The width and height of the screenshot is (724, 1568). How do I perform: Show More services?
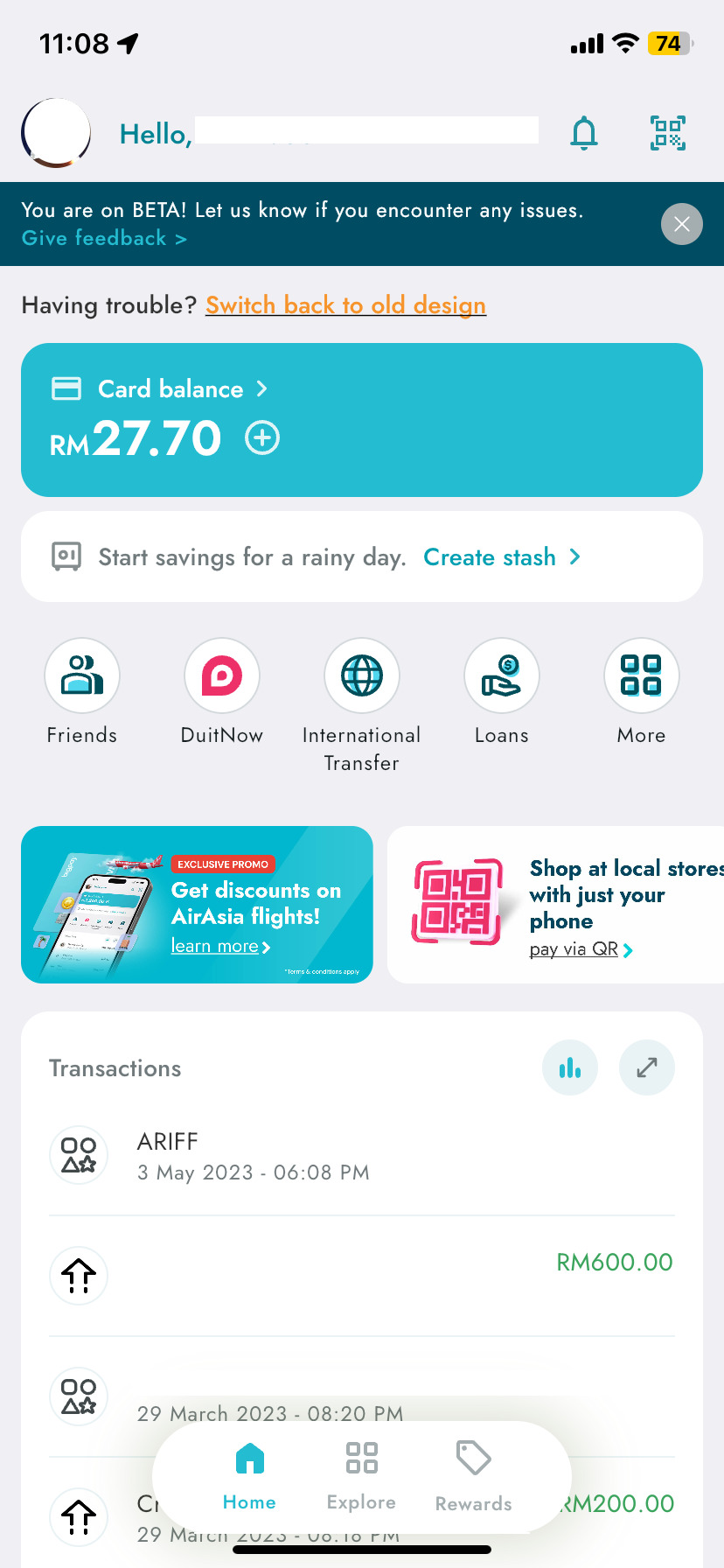tap(642, 675)
